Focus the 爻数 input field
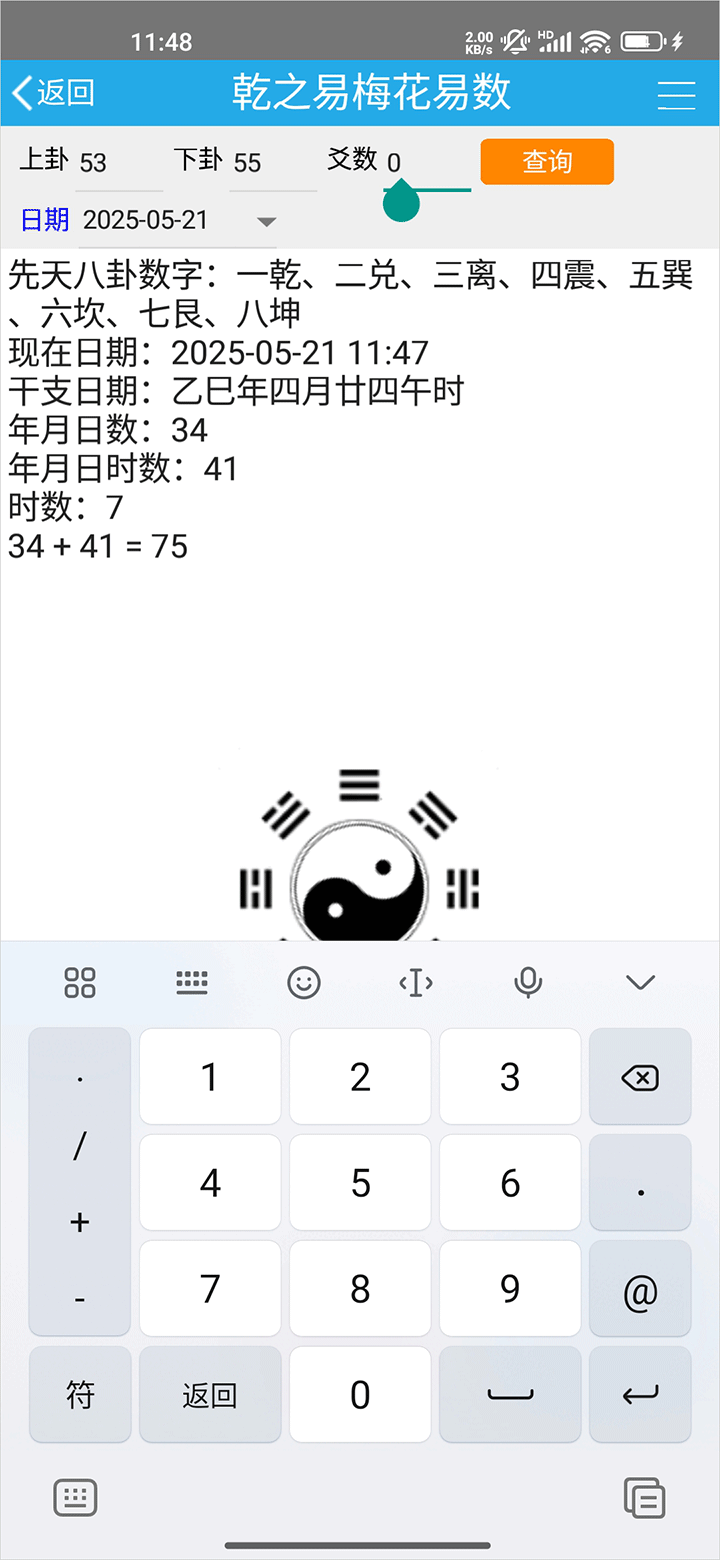 click(x=426, y=163)
